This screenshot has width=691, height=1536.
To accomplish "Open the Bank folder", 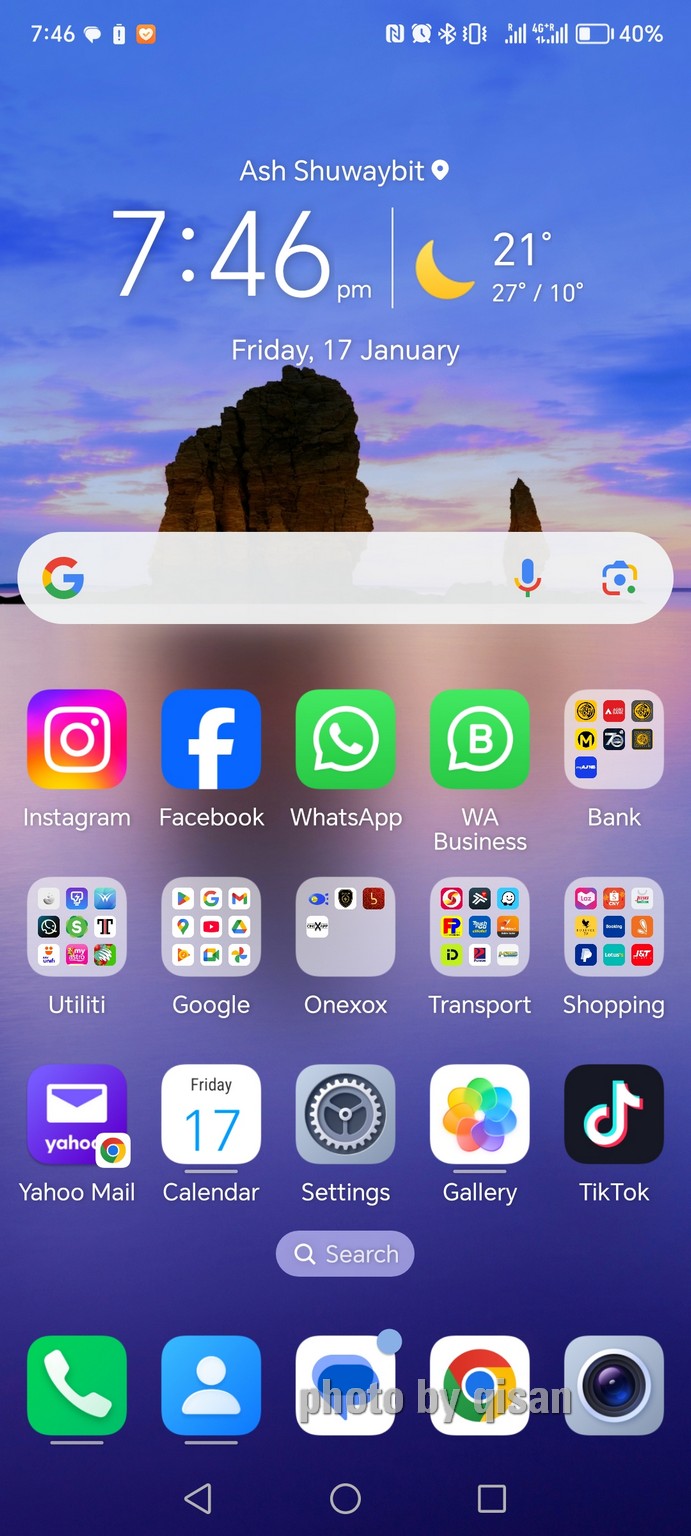I will (614, 740).
